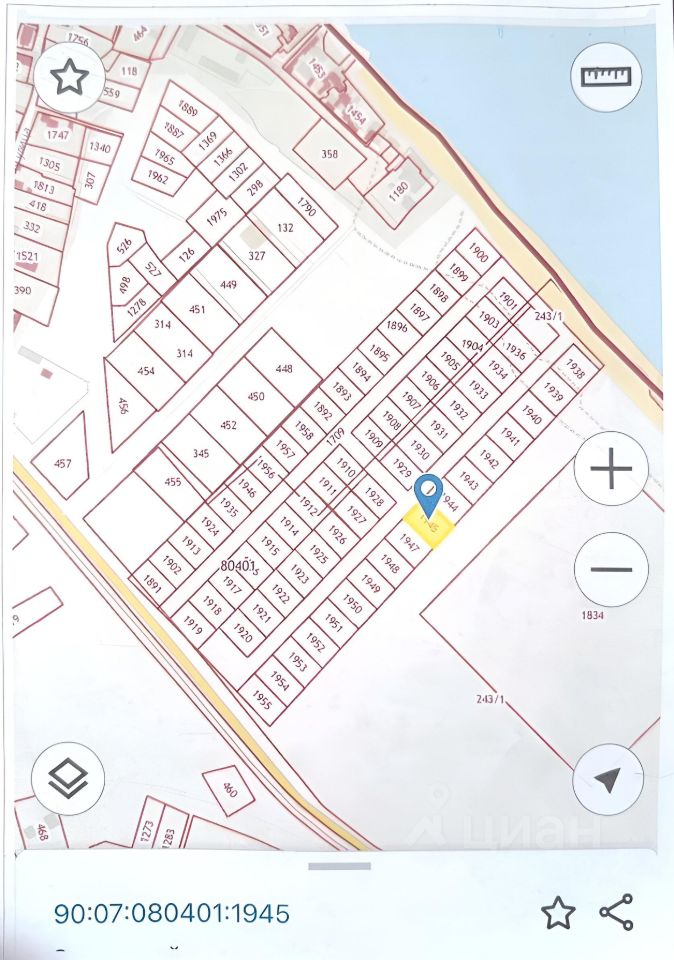Share the parcel 90:07:080401:1945 info
This screenshot has height=960, width=674.
pos(616,912)
